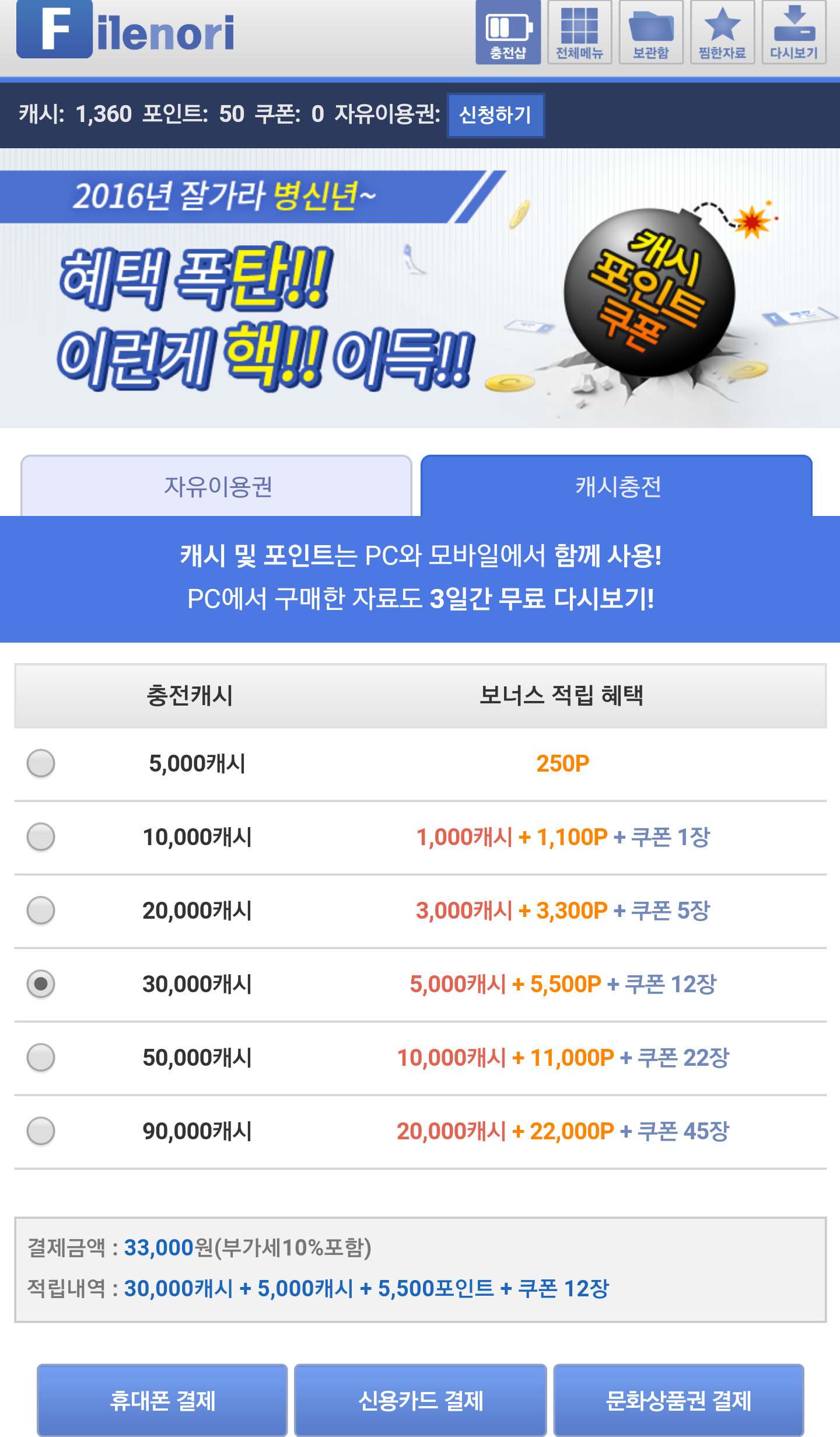Open 전체메뉴 full menu
Screen dimensions: 840x1437
point(579,33)
